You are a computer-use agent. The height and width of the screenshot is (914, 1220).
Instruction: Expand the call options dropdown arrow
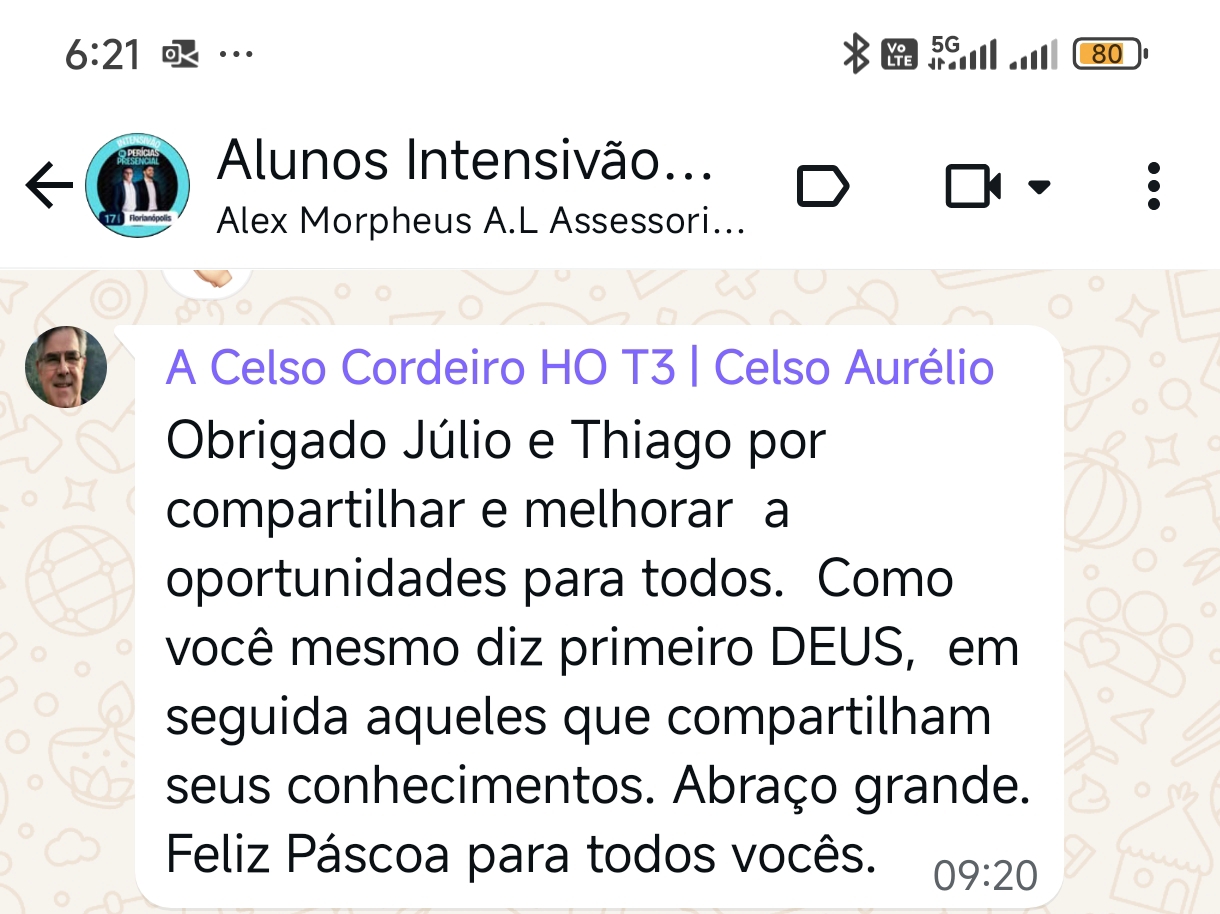point(1039,187)
